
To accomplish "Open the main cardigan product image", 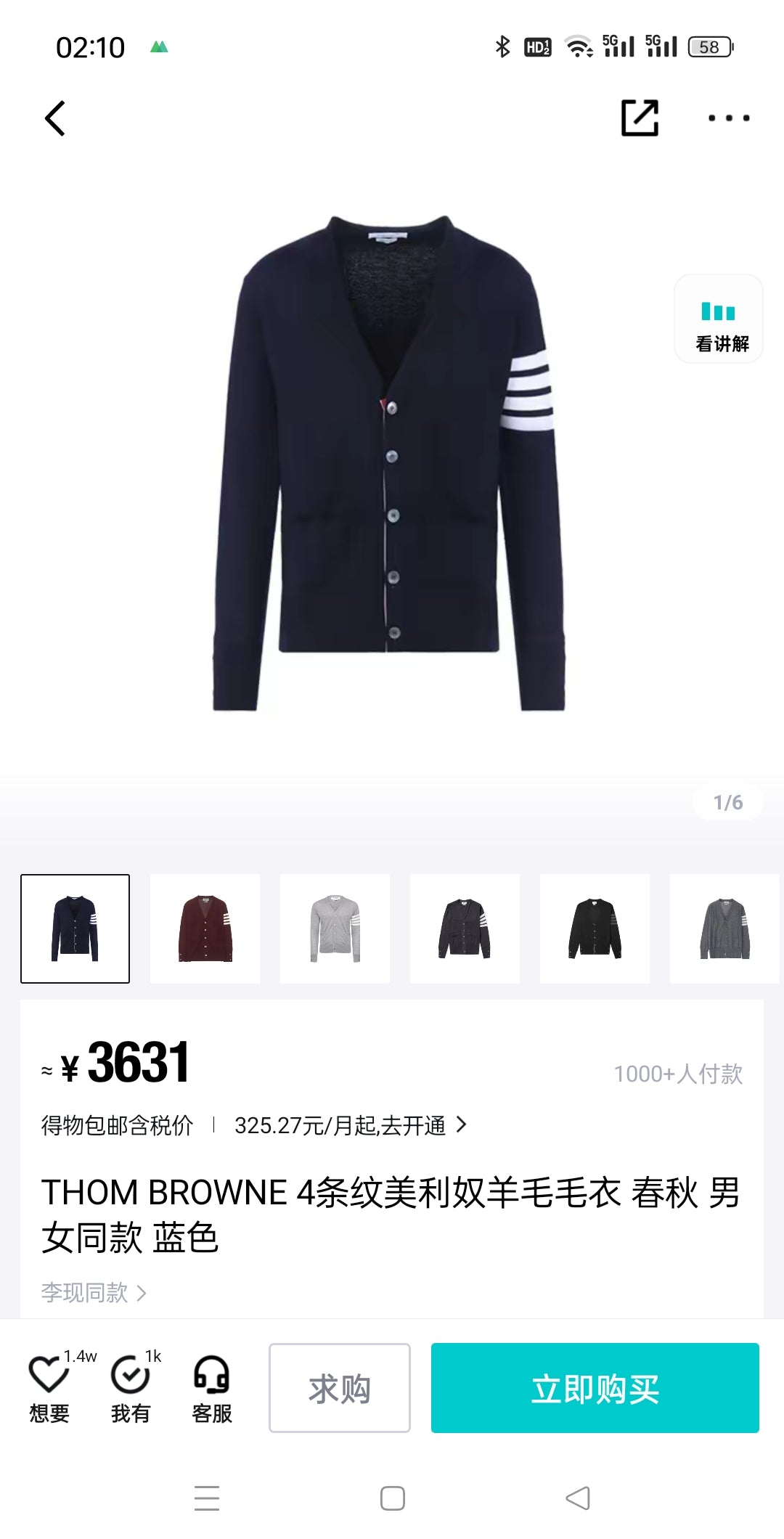I will [388, 465].
